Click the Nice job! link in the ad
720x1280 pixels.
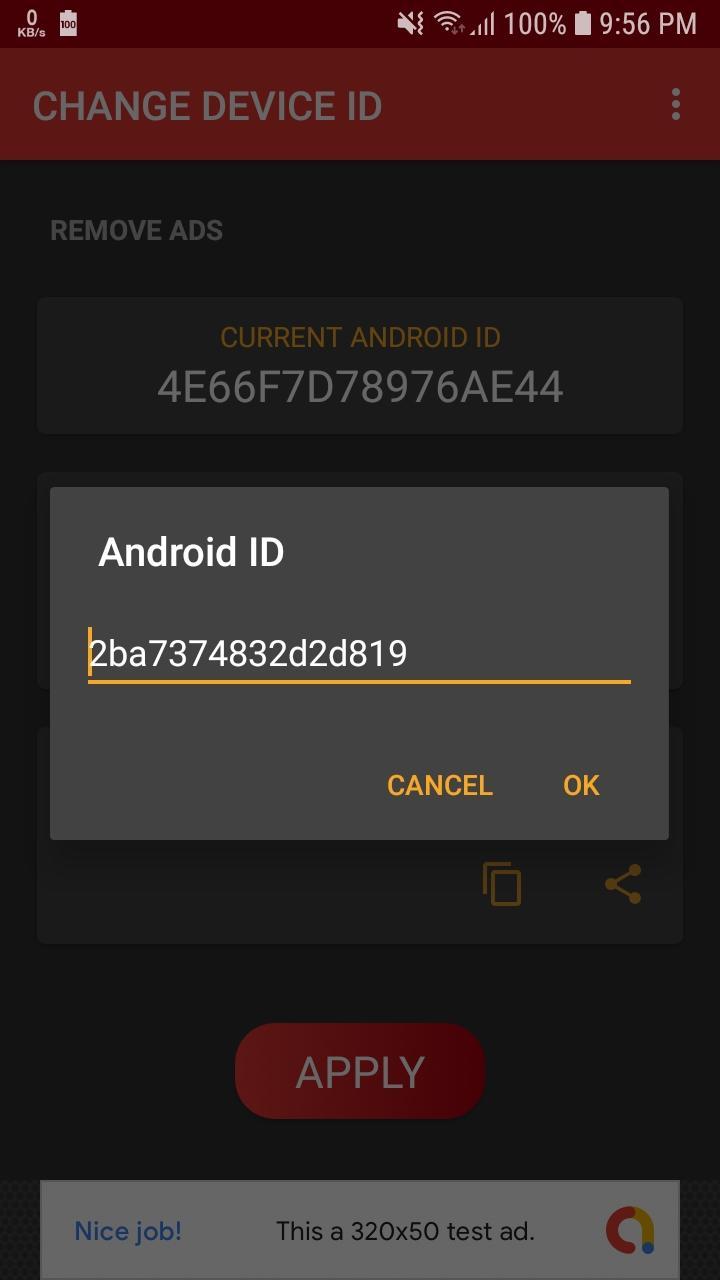[128, 1231]
